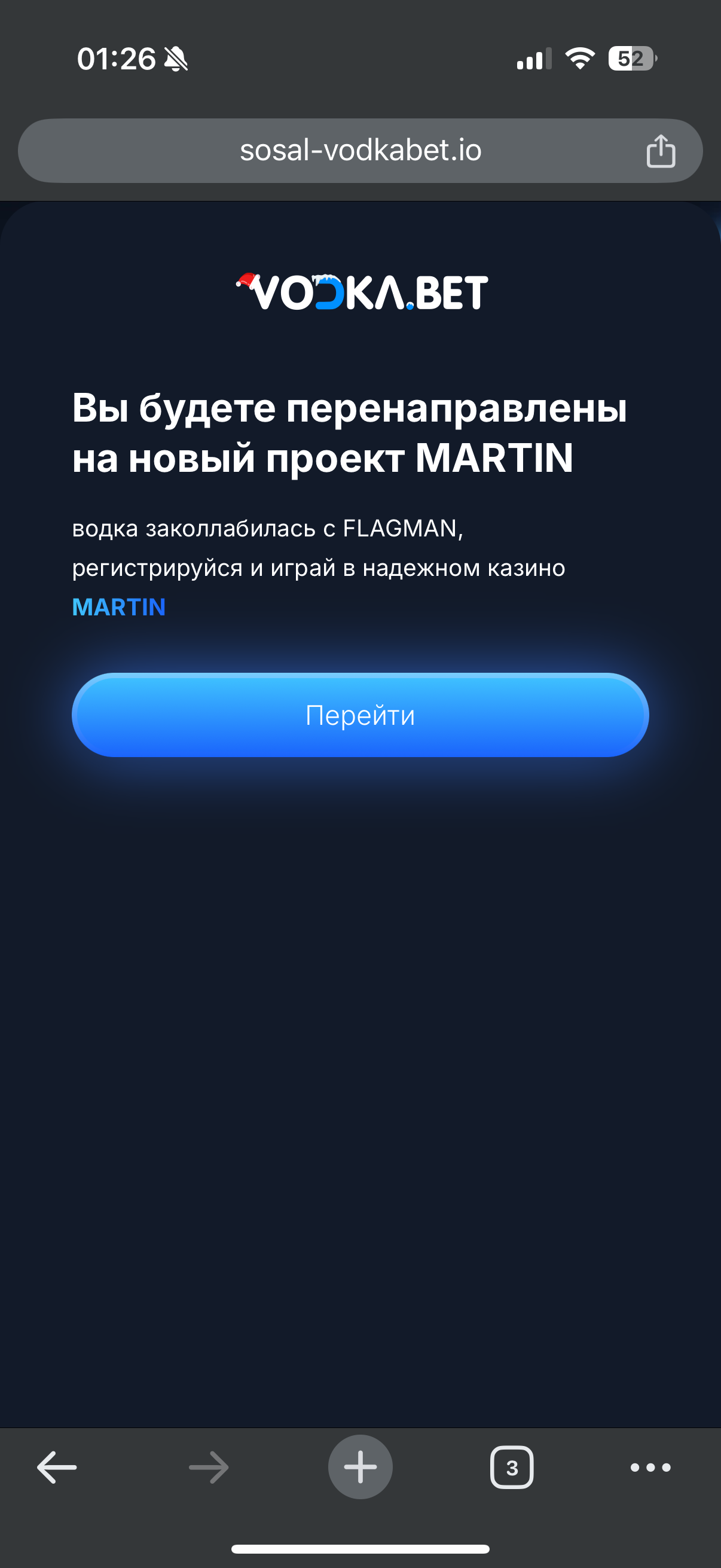Tap the sosal-vodkabet.io address bar

pos(360,150)
